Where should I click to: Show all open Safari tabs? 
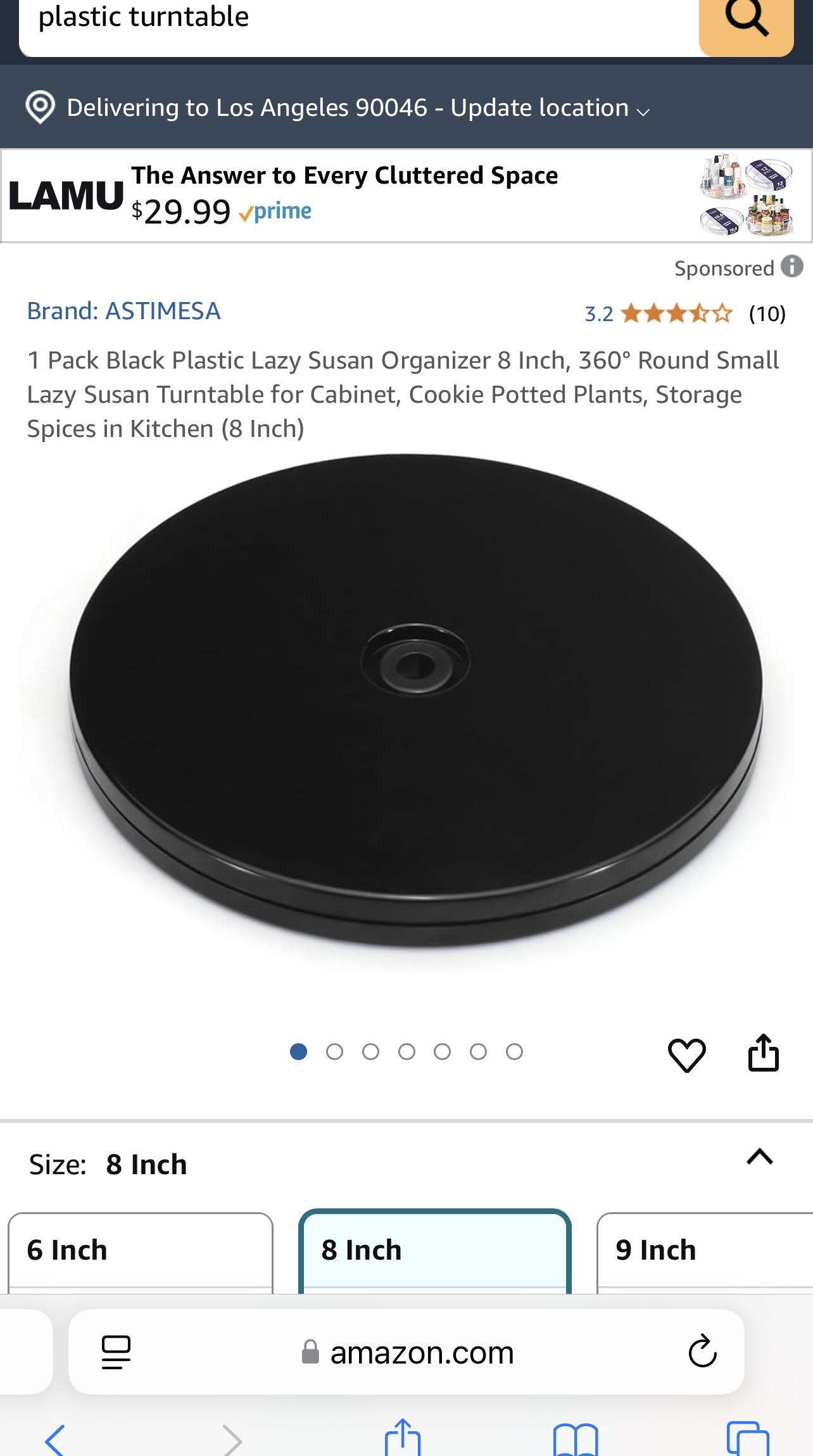pyautogui.click(x=748, y=1440)
